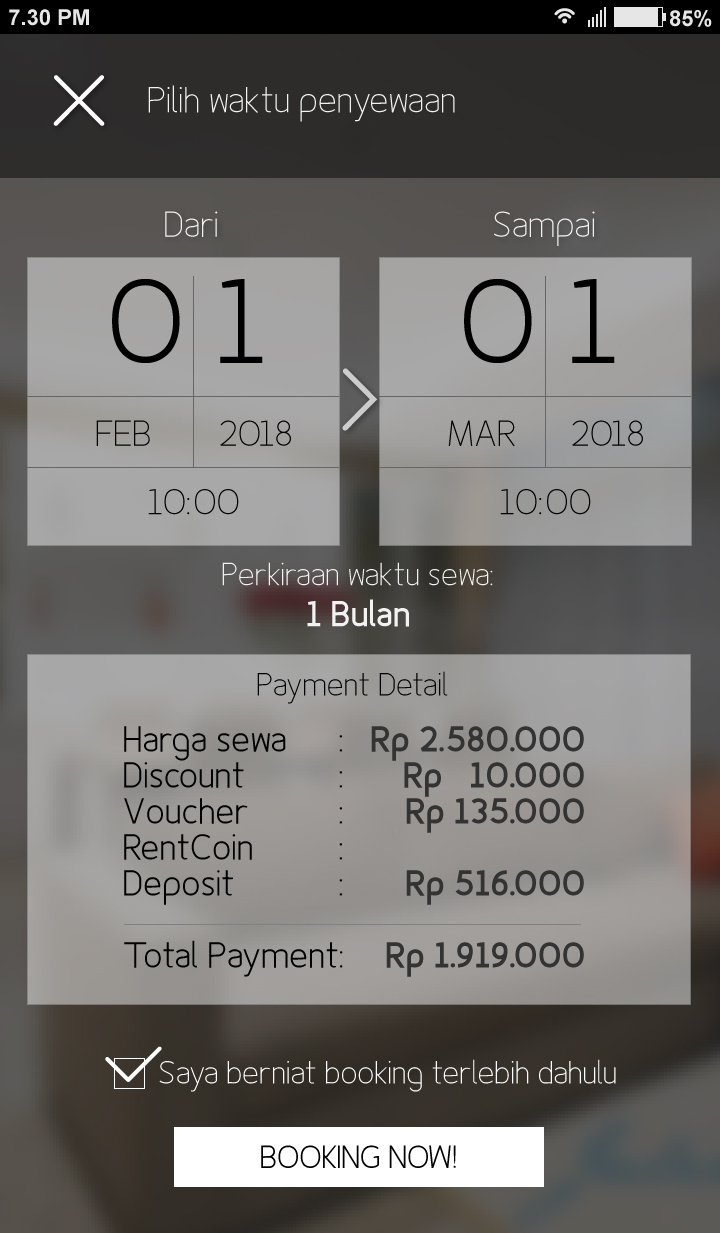
Task: Tap the BOOKING NOW! button
Action: (x=358, y=1157)
